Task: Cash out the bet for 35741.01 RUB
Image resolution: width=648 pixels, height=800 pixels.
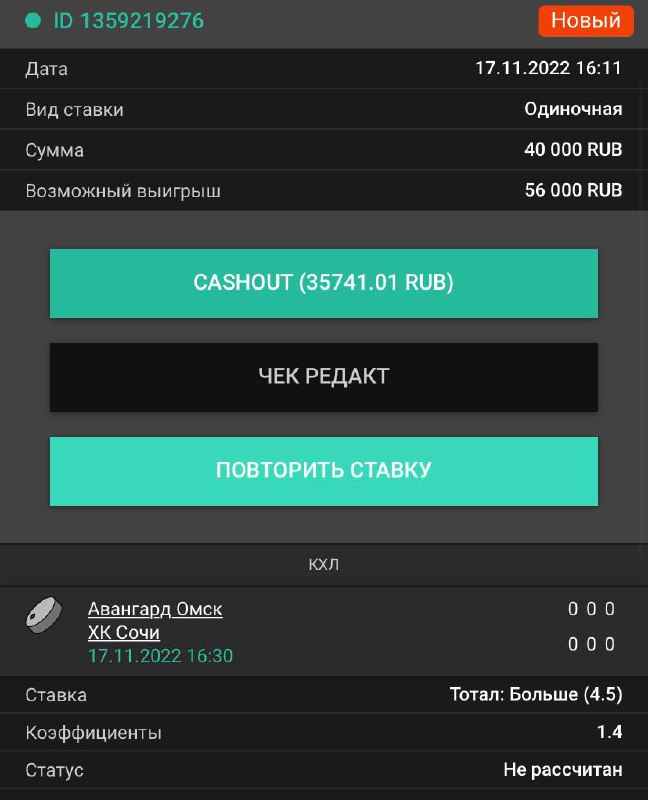Action: 323,284
